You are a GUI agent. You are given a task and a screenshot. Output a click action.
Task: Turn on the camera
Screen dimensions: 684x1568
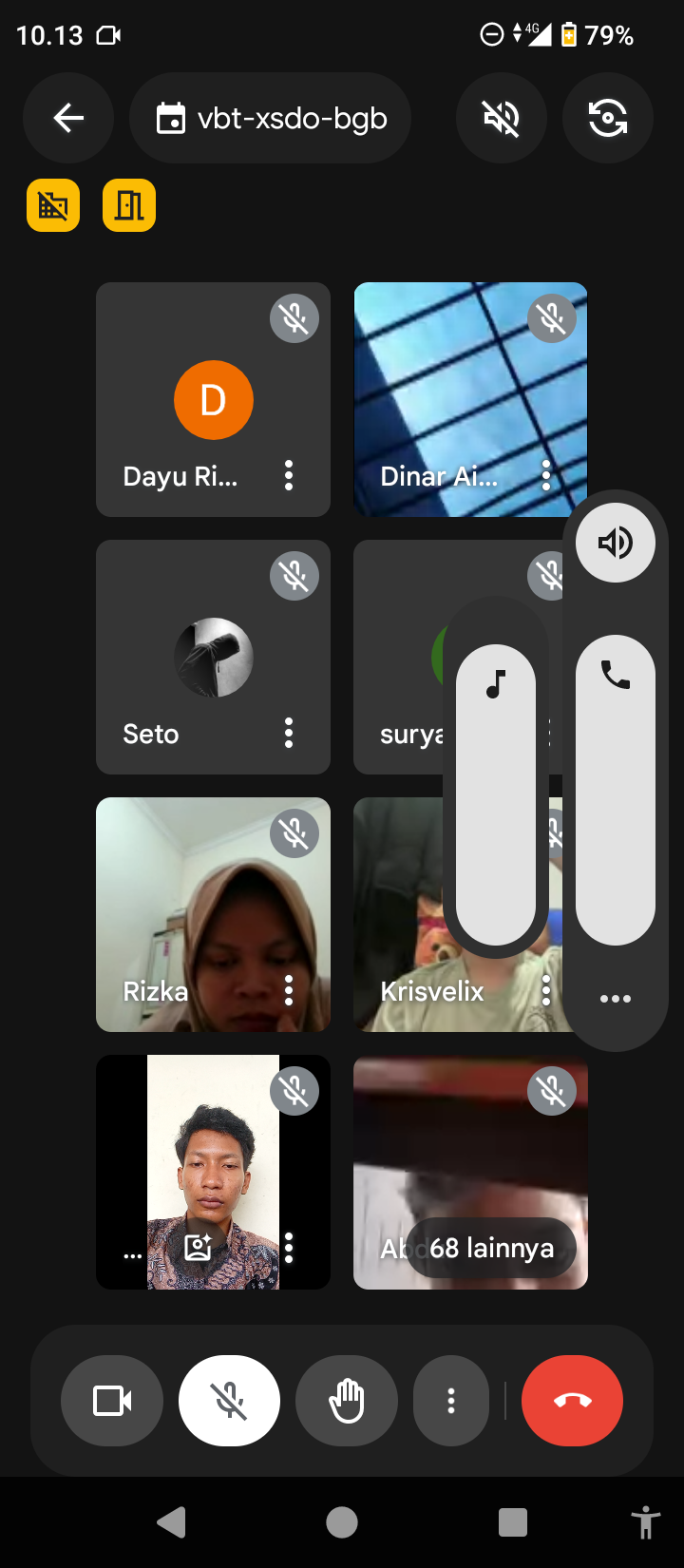112,1401
